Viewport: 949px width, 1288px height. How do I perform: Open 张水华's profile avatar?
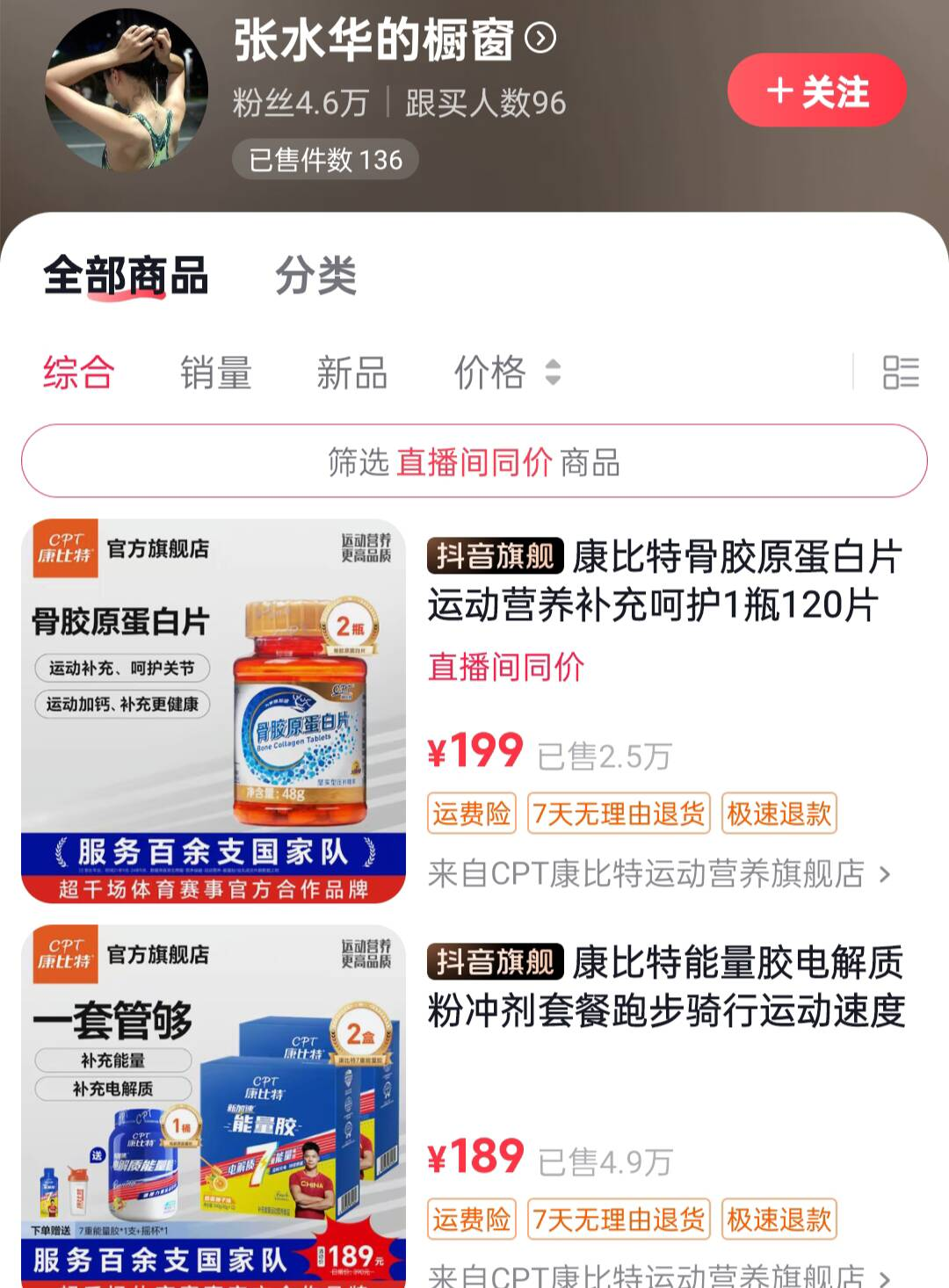127,90
